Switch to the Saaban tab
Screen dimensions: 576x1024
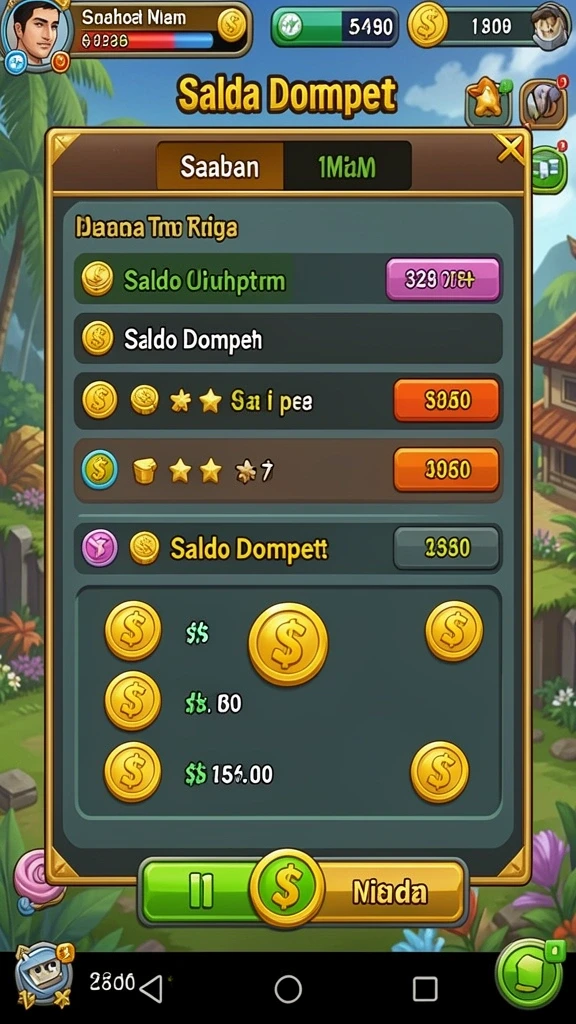click(x=220, y=167)
